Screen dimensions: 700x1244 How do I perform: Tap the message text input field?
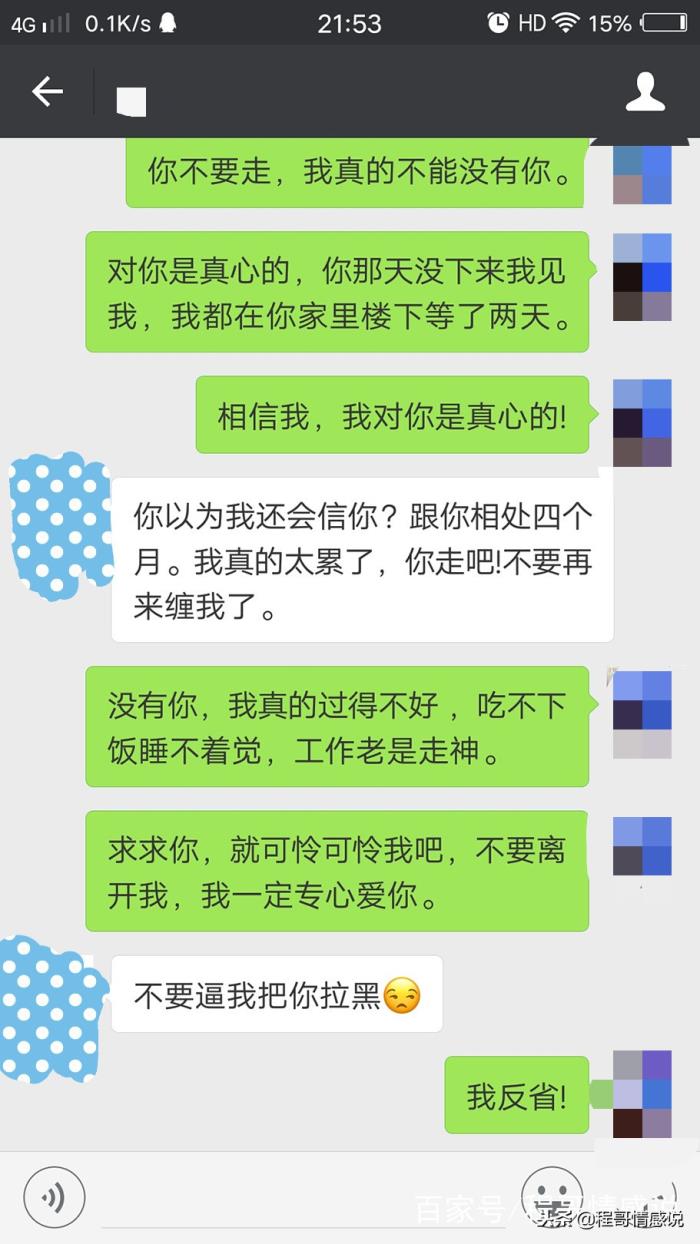[300, 1196]
